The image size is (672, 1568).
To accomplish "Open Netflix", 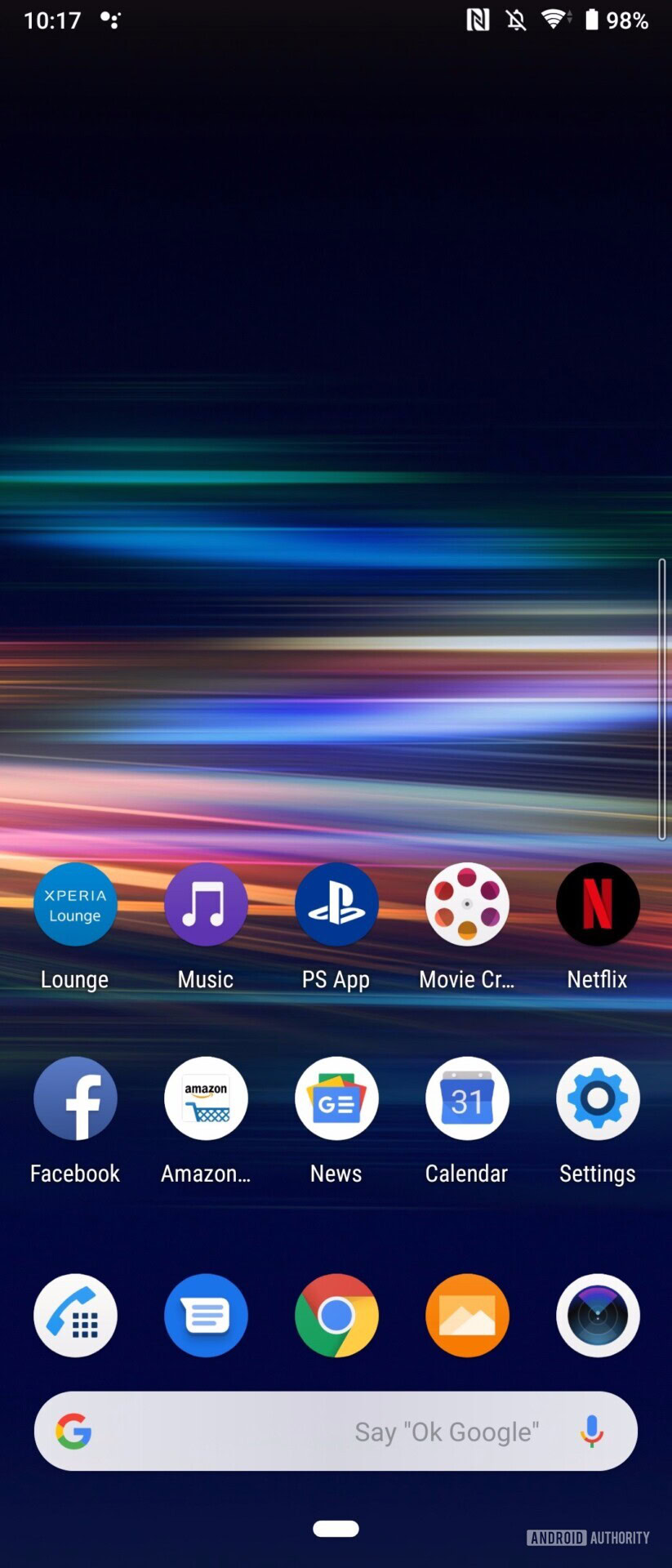I will tap(598, 904).
